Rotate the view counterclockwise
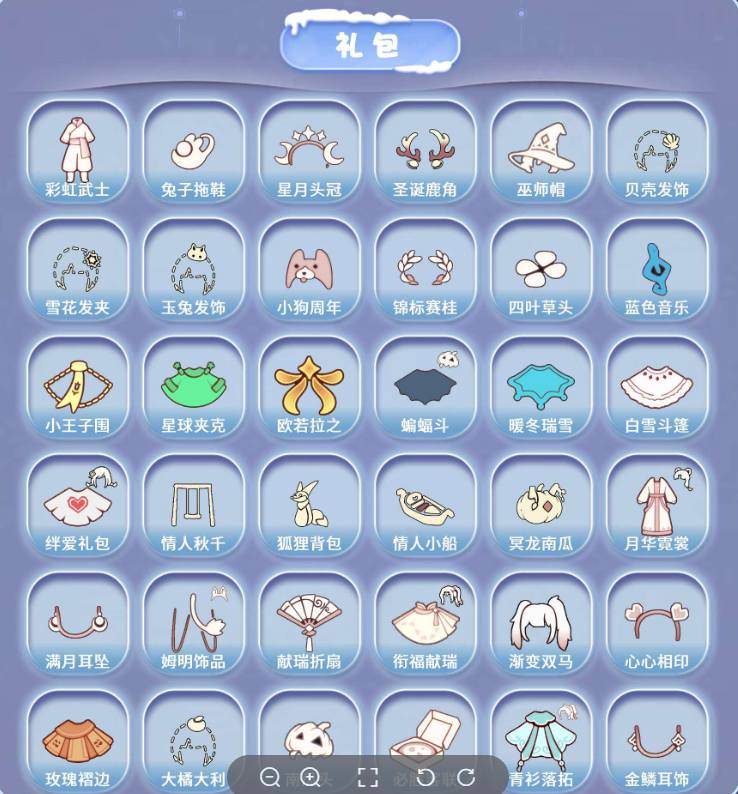This screenshot has width=738, height=794. (422, 777)
